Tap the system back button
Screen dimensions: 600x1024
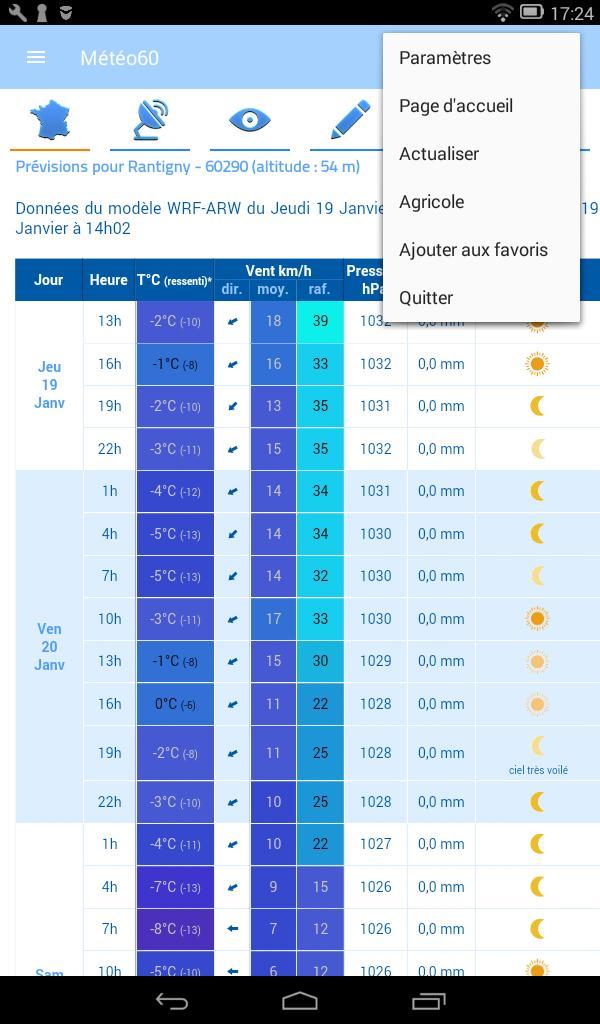click(x=172, y=1000)
